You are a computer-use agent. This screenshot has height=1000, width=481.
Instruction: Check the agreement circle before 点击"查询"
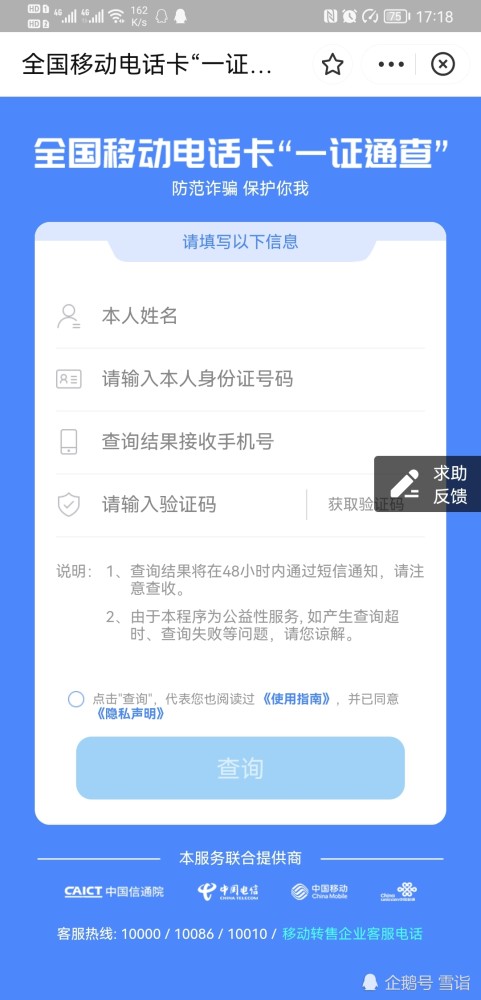click(76, 699)
